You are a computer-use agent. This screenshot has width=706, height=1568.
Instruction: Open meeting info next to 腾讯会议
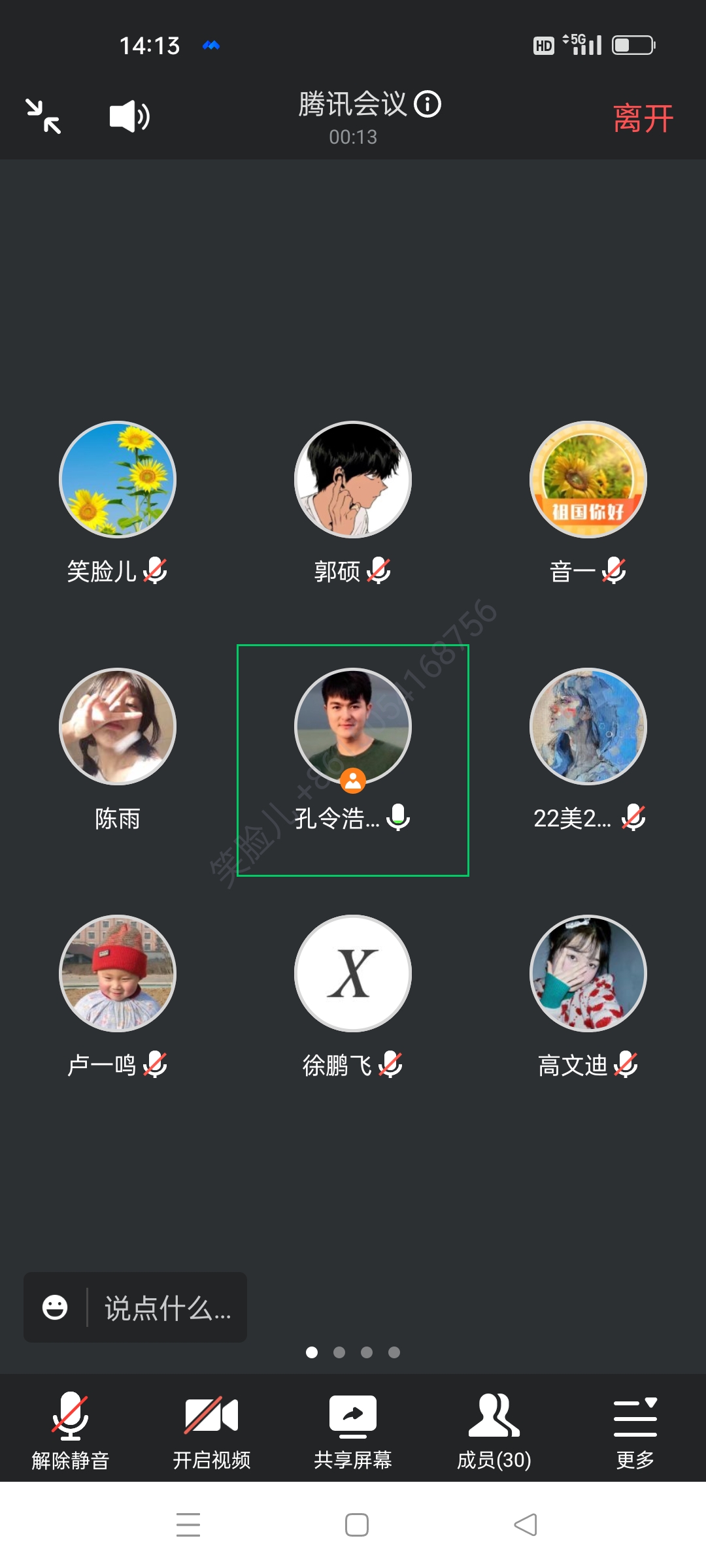point(428,104)
